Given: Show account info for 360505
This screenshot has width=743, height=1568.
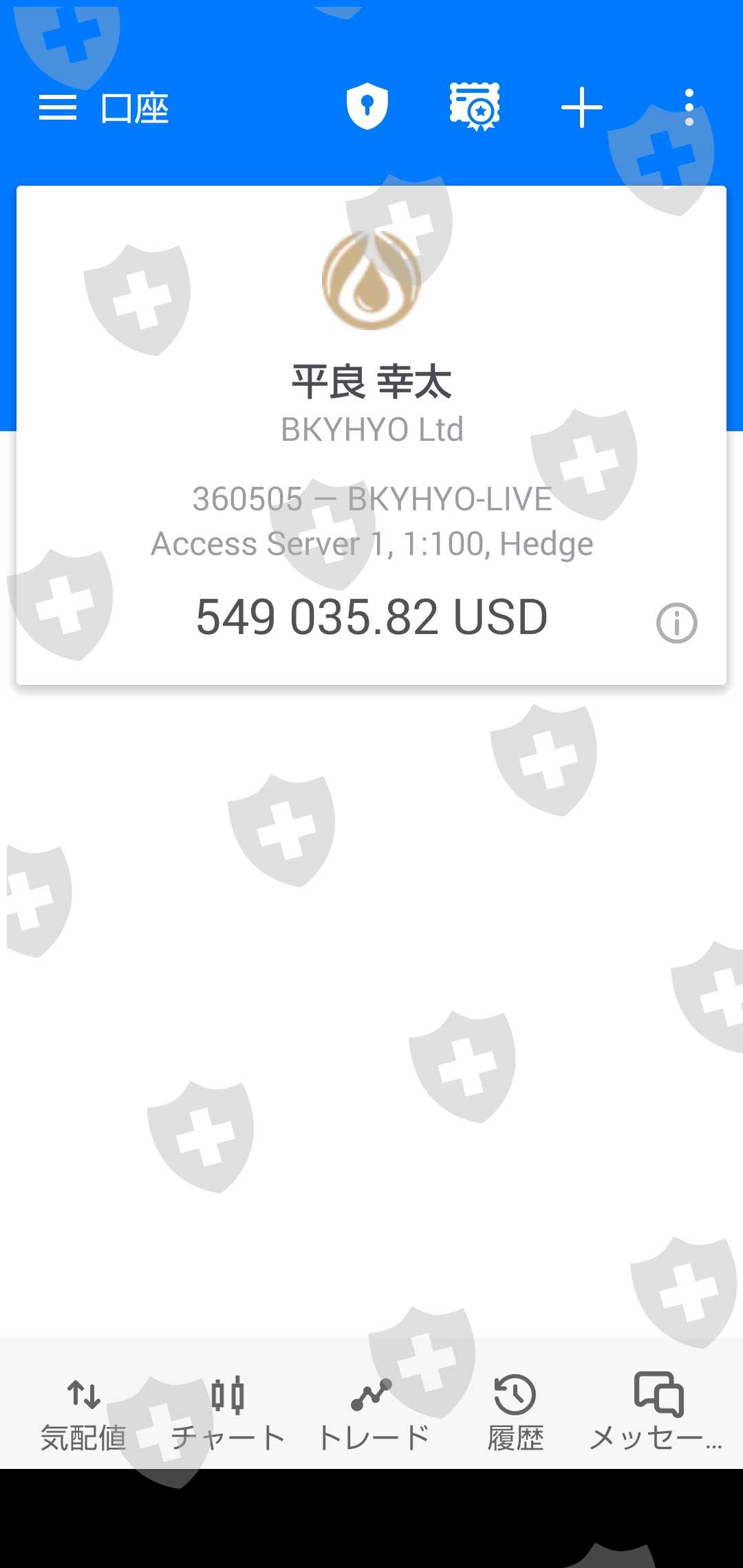Looking at the screenshot, I should tap(676, 623).
